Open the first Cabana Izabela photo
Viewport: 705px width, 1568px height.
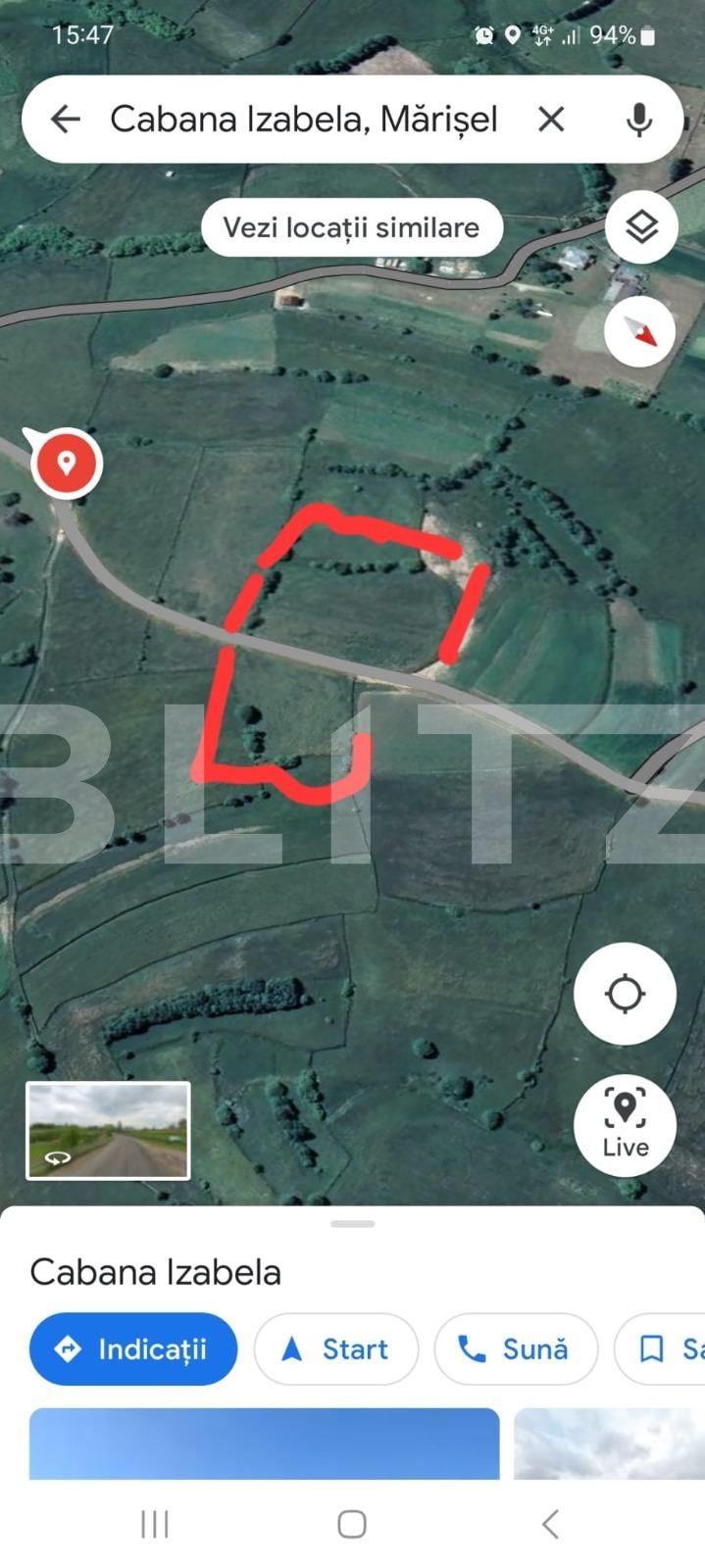pyautogui.click(x=264, y=1444)
